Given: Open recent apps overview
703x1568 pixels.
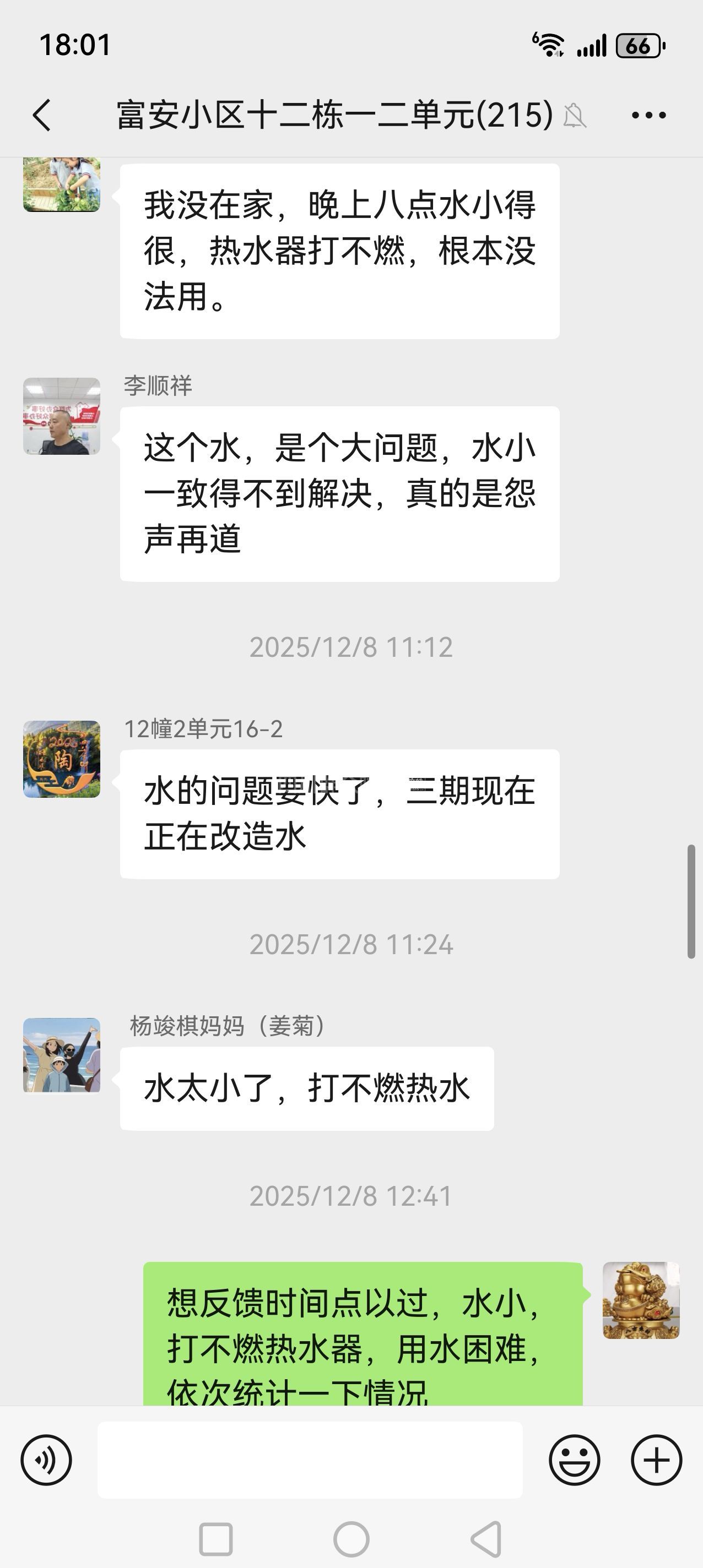Looking at the screenshot, I should pos(217,1539).
